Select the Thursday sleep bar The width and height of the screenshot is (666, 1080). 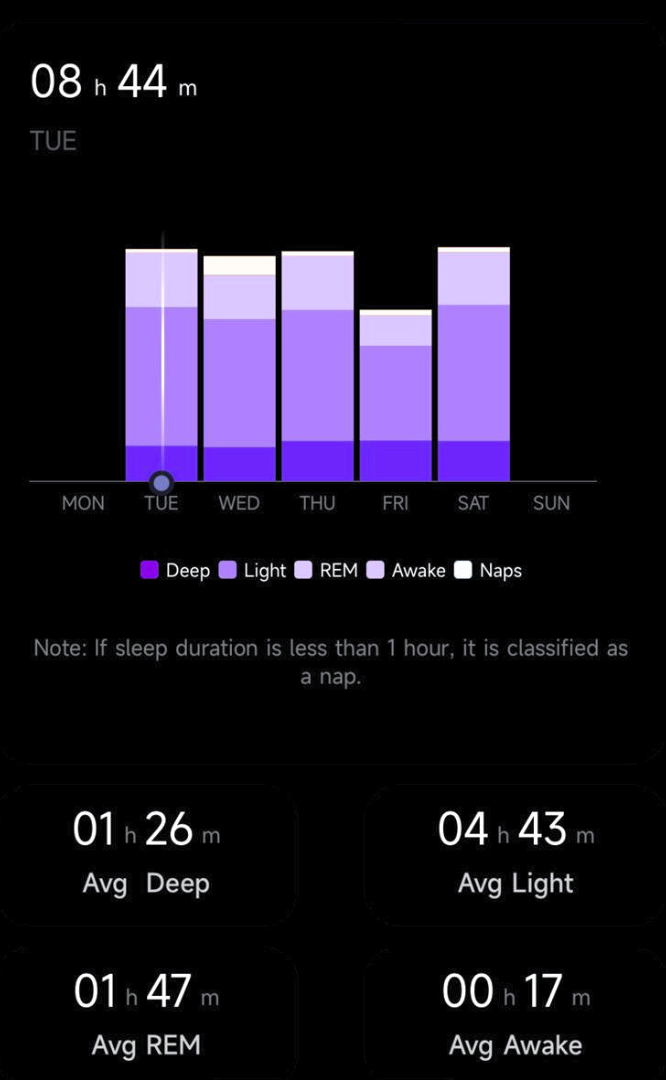point(318,366)
